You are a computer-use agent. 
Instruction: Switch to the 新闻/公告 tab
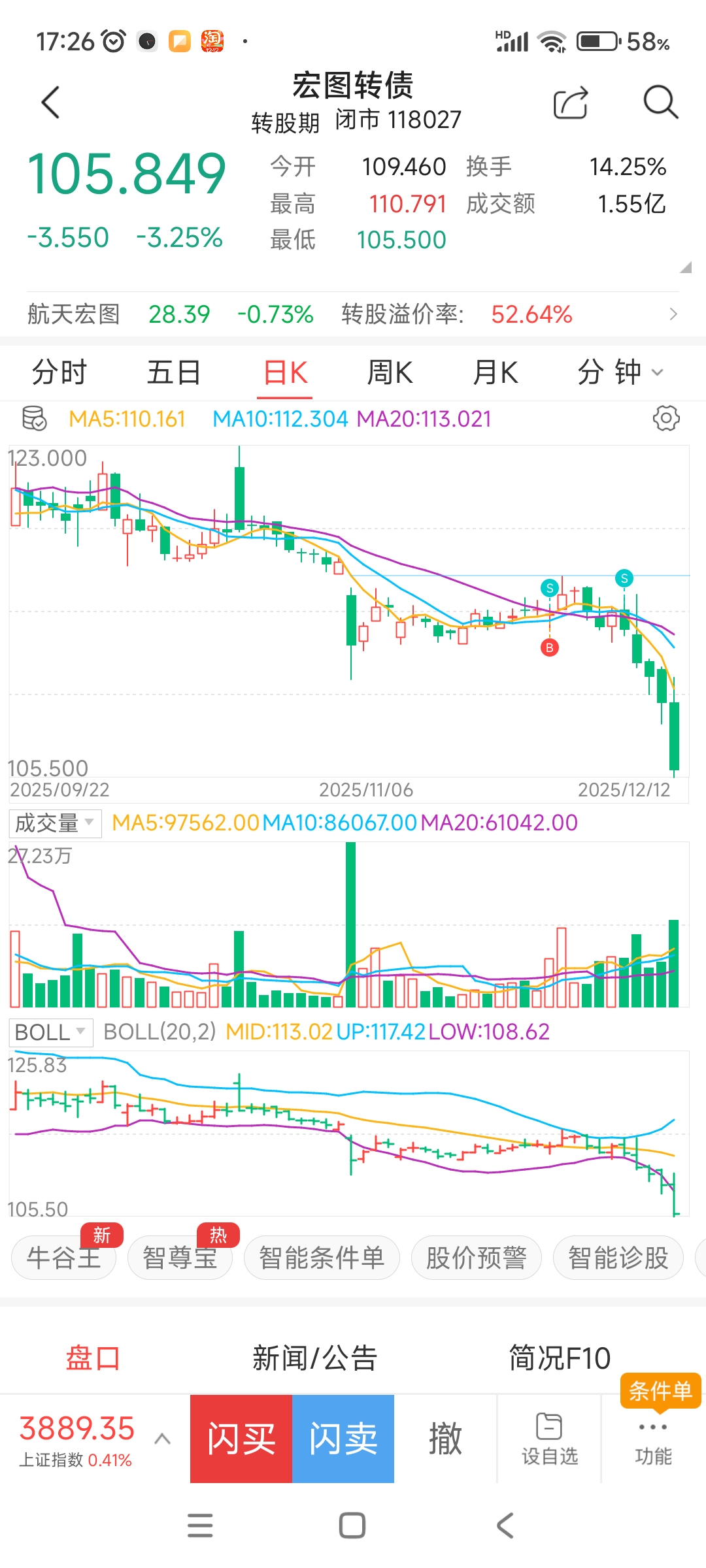[315, 1358]
